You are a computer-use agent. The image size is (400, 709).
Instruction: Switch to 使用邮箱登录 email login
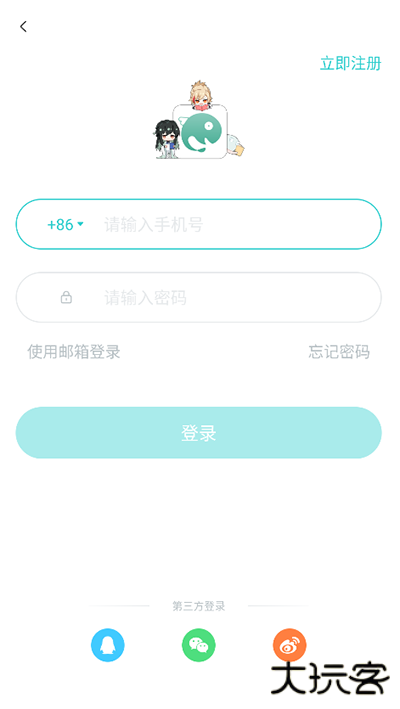74,352
